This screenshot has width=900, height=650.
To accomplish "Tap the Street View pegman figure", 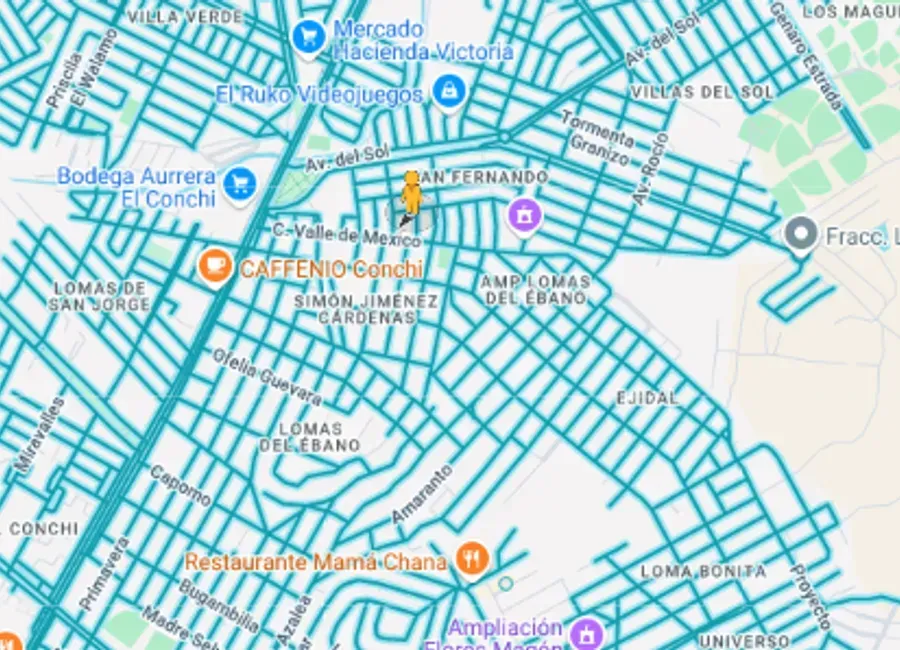I will (x=410, y=197).
